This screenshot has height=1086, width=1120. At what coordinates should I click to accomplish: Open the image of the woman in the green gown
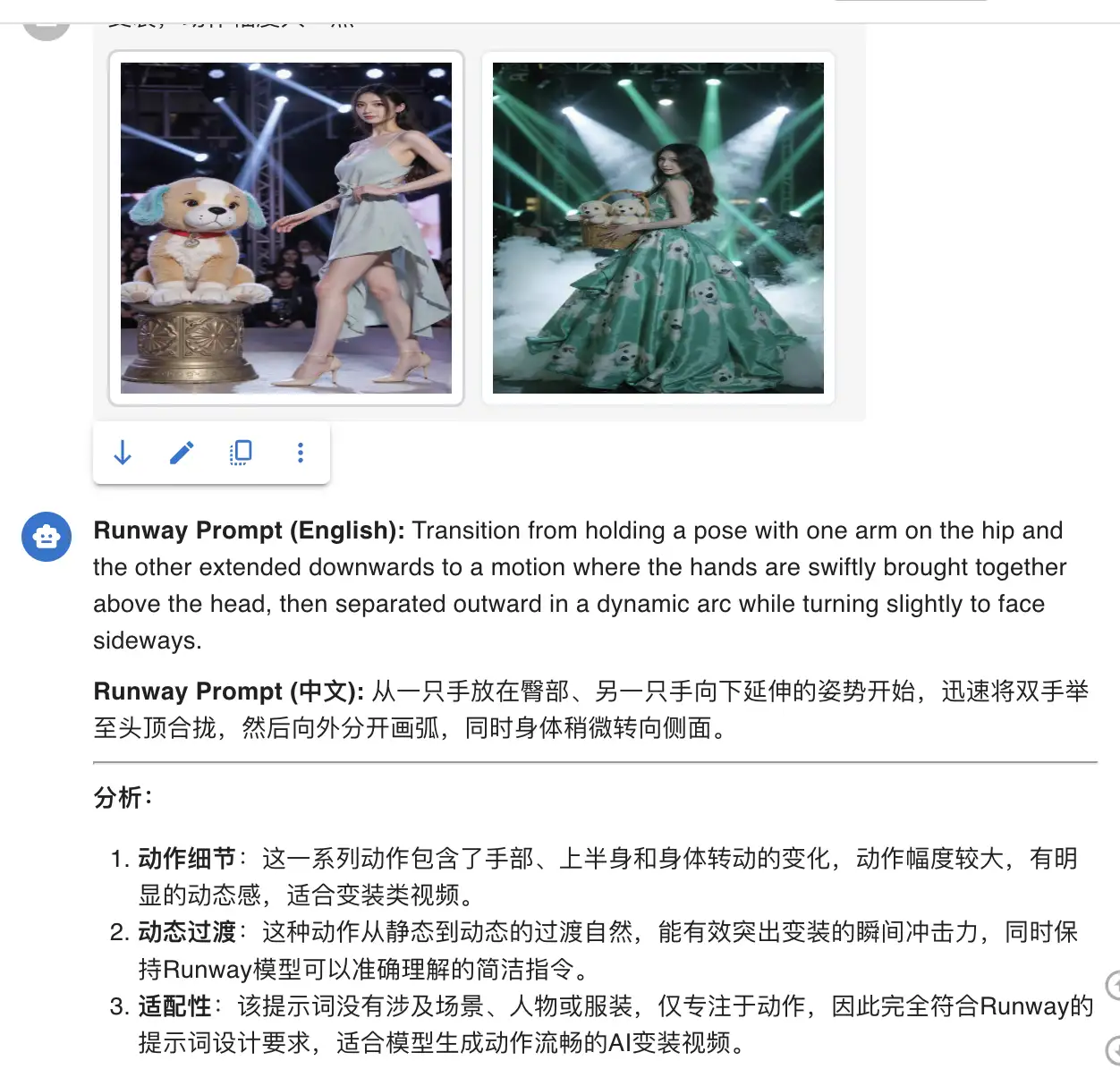(658, 228)
